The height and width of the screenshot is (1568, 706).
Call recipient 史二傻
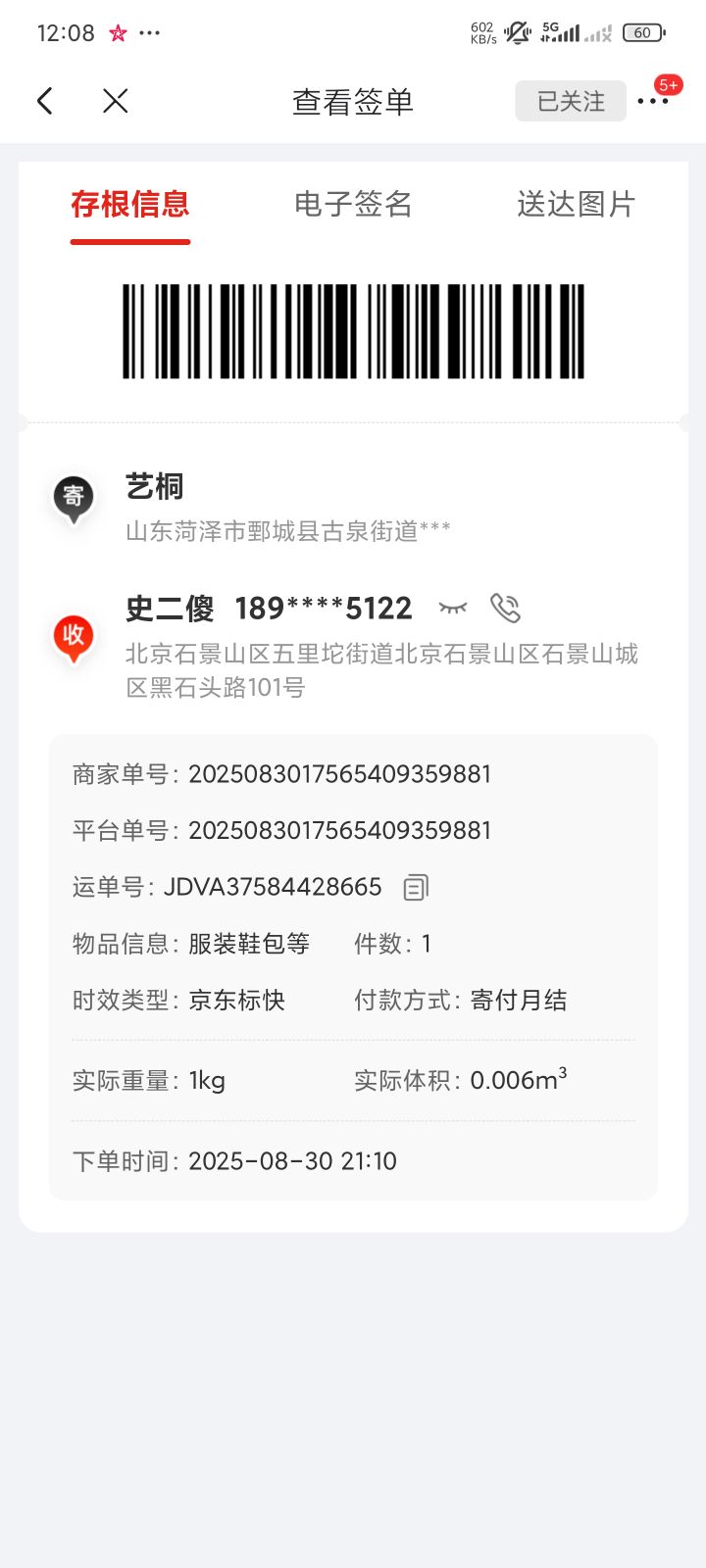[505, 608]
